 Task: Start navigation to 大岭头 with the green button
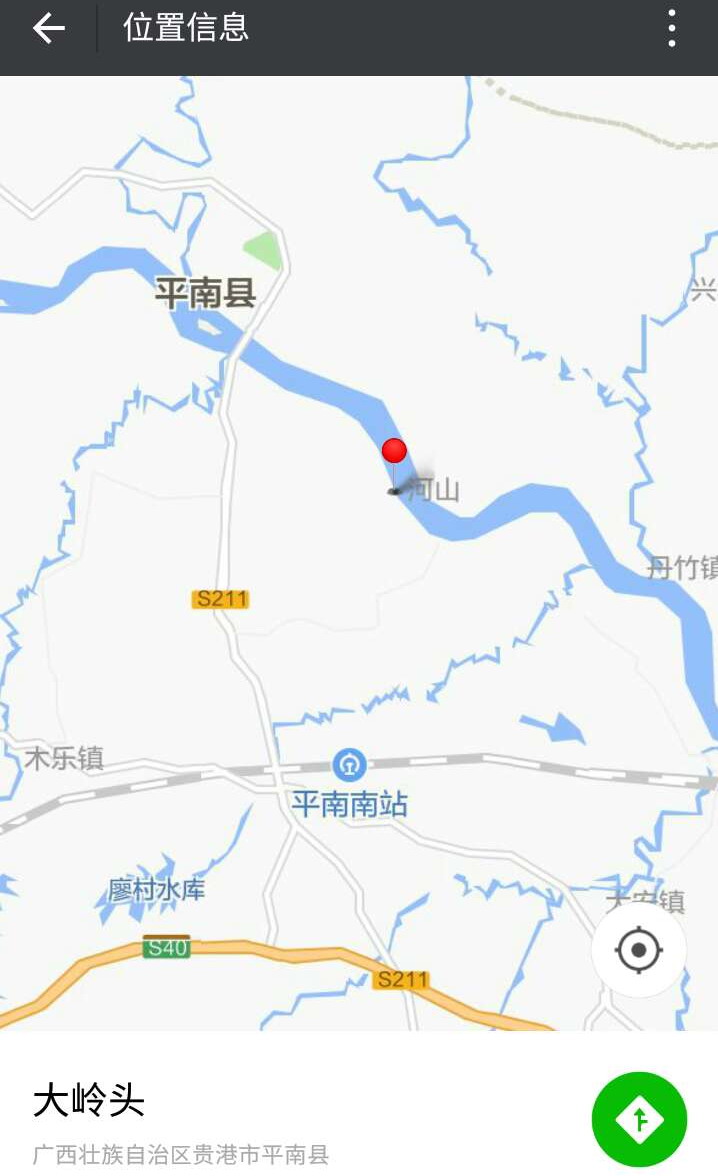tap(639, 1120)
